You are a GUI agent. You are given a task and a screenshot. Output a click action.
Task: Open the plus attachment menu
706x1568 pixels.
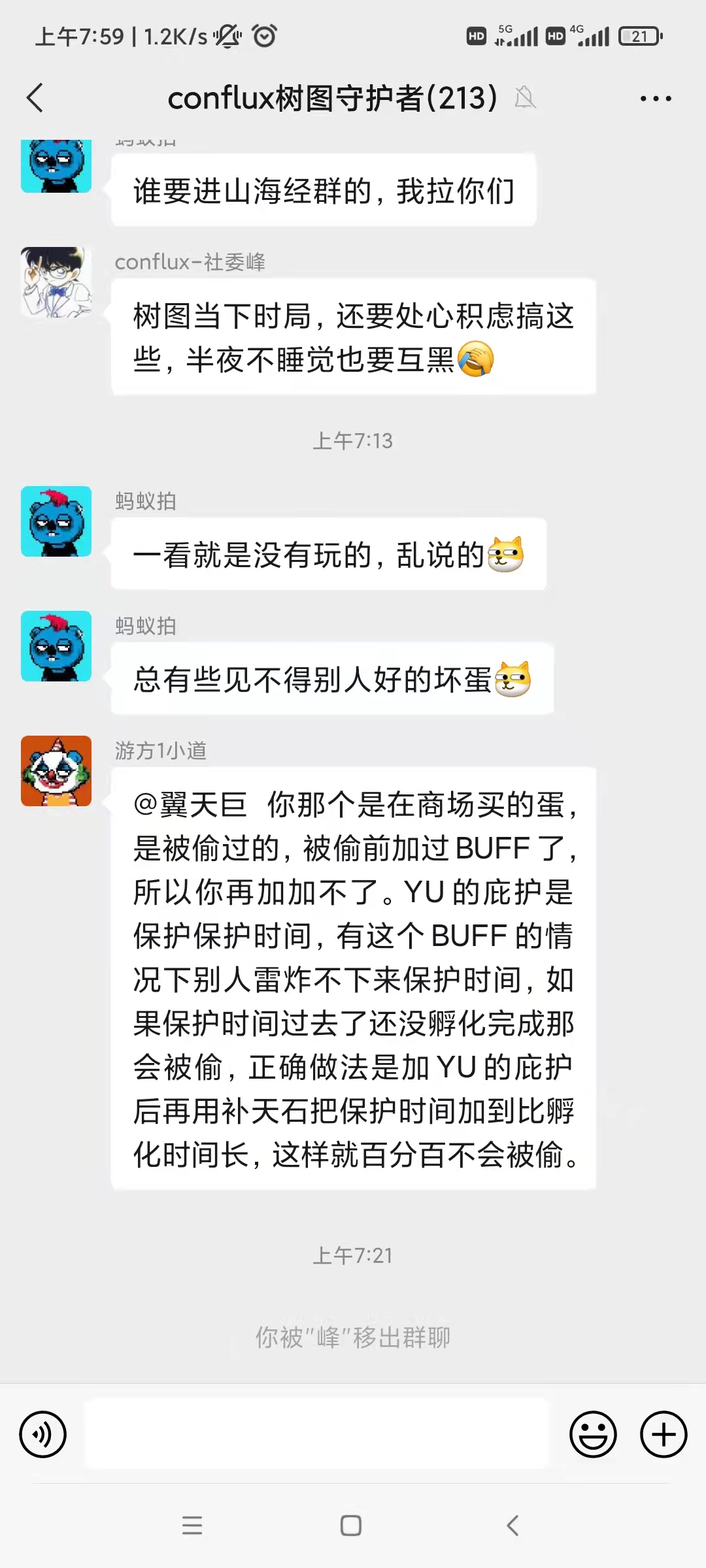(664, 1434)
